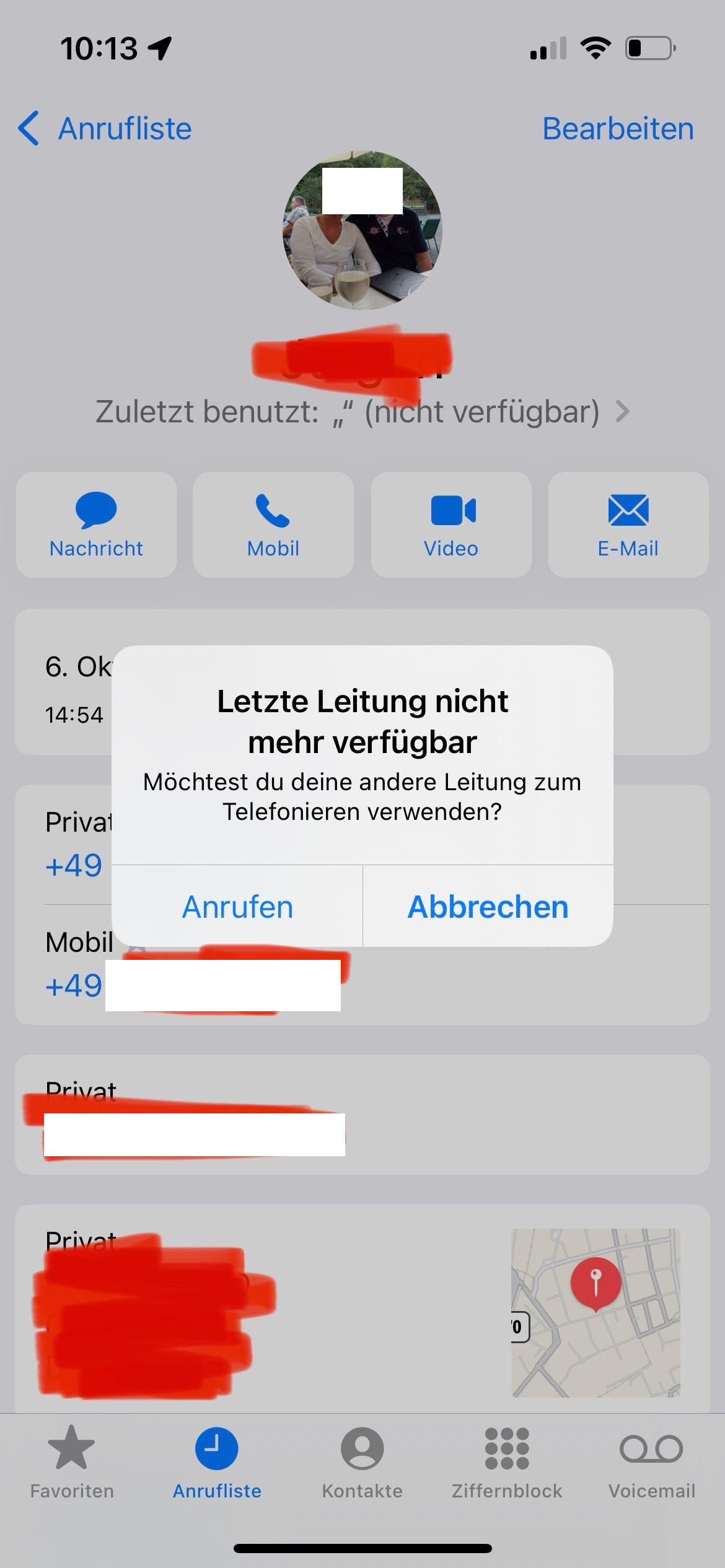Switch to the Voicemail tab
The image size is (725, 1568).
pyautogui.click(x=652, y=1463)
